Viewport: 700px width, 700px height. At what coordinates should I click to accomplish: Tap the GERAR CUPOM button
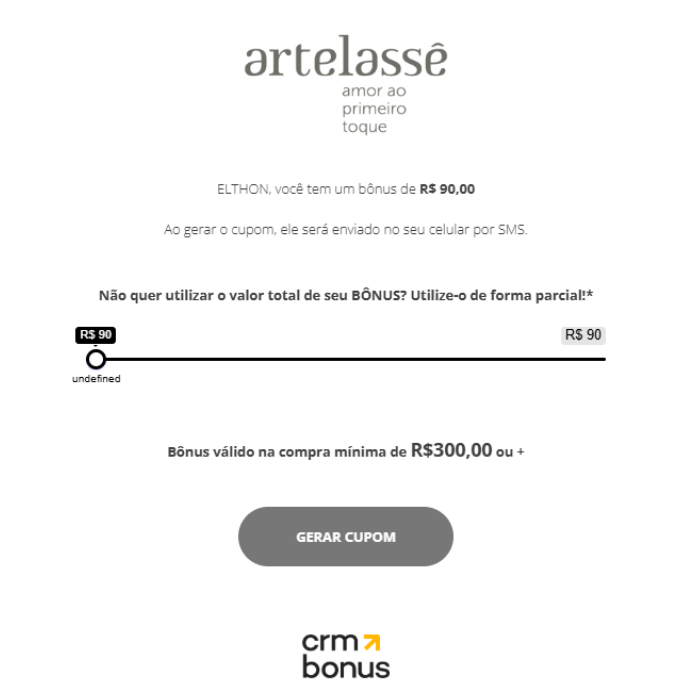tap(345, 537)
